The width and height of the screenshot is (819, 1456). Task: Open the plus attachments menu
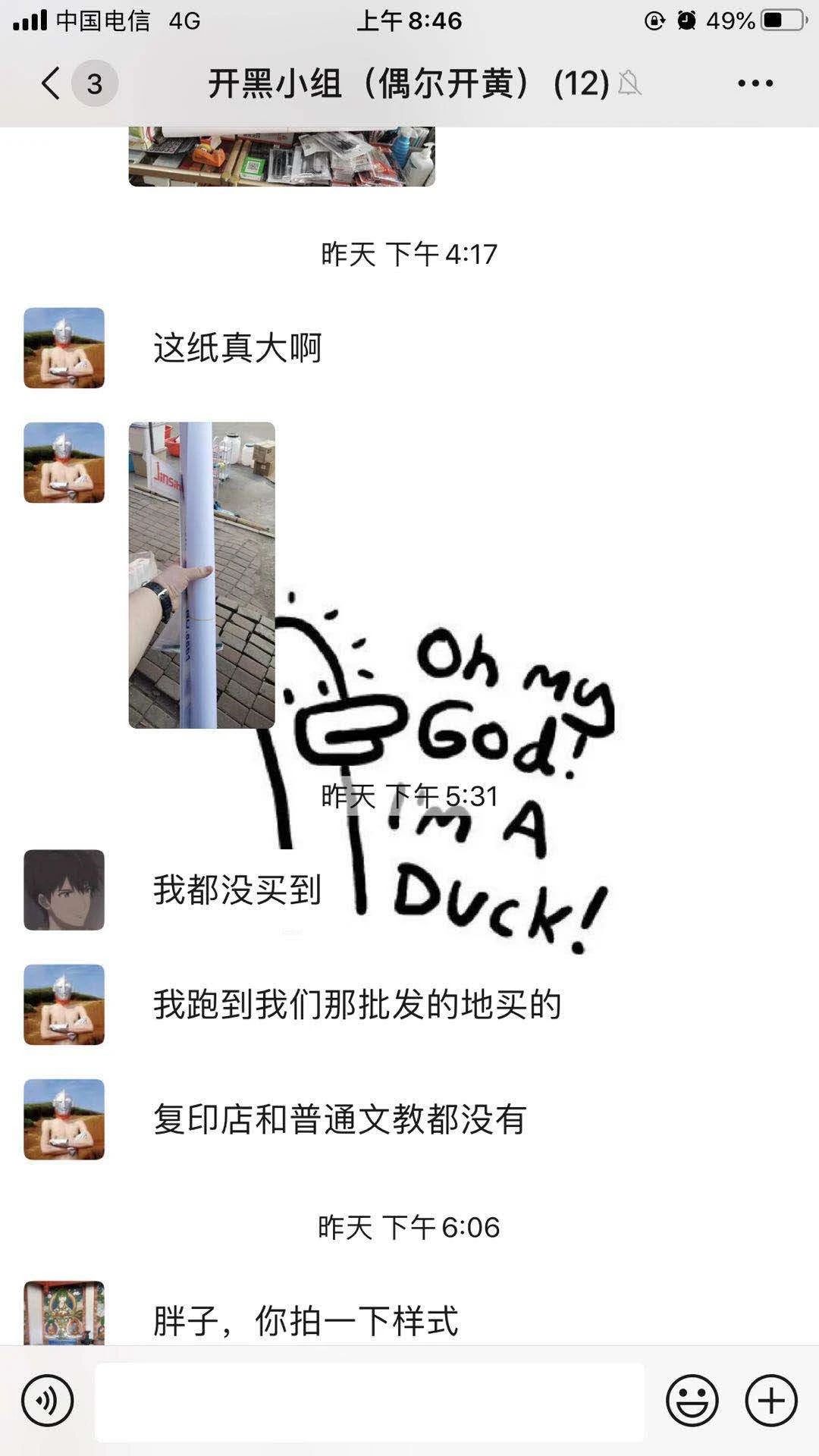pyautogui.click(x=771, y=1401)
